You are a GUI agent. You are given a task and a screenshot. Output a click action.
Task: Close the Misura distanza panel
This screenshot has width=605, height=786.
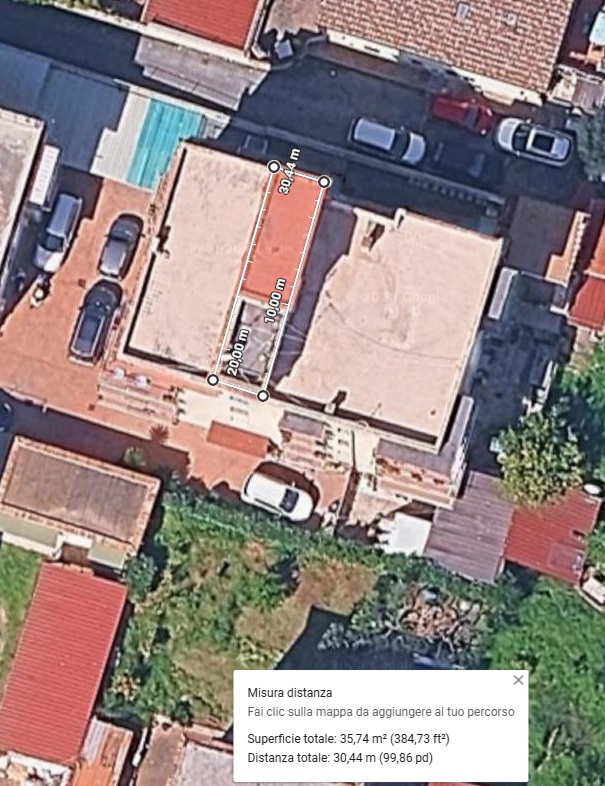518,680
